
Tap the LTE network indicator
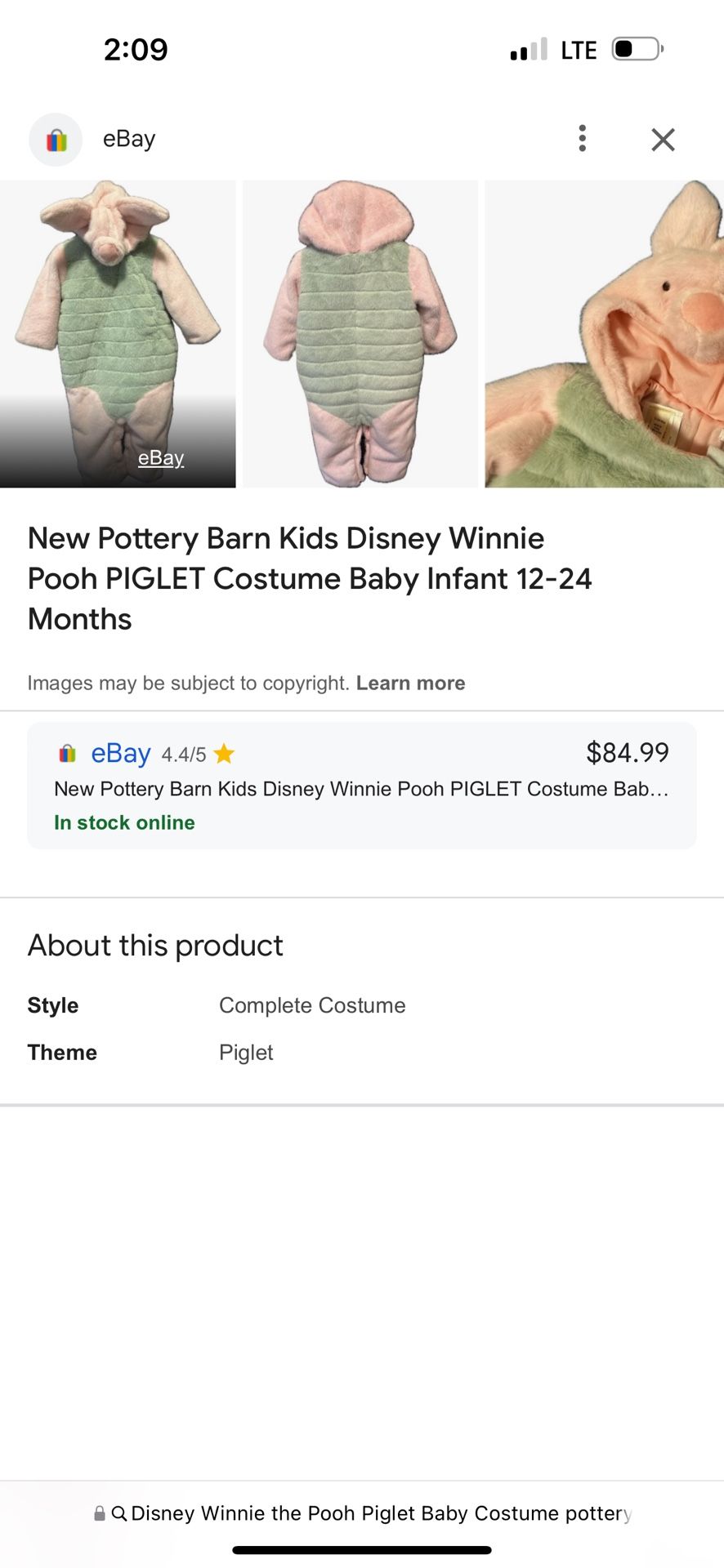point(578,50)
